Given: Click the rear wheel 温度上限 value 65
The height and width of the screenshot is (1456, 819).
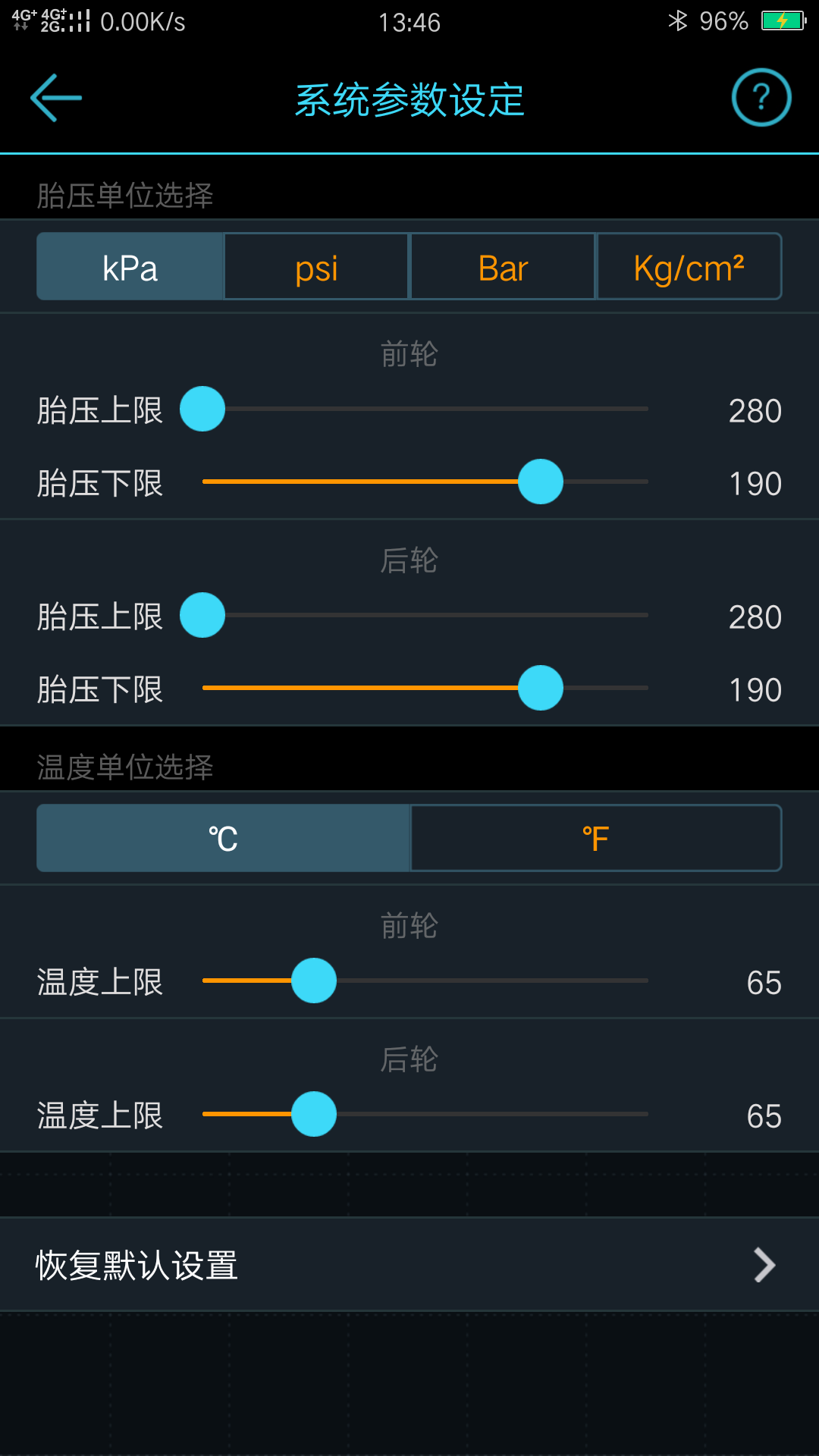Looking at the screenshot, I should point(765,1114).
